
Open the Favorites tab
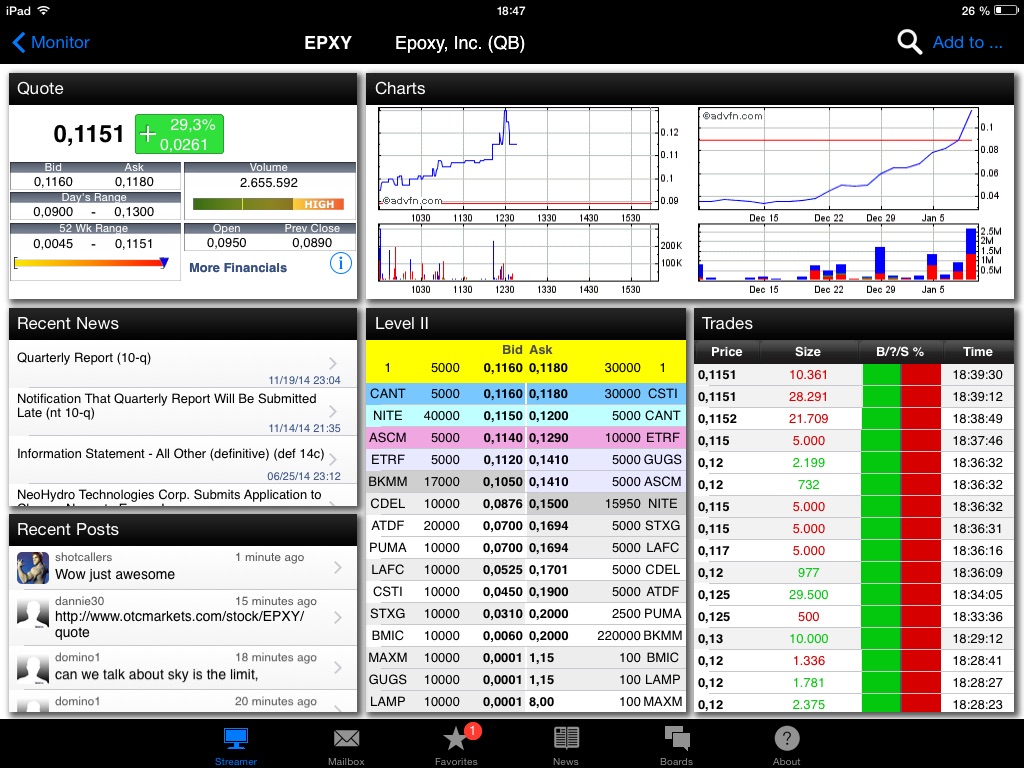tap(456, 745)
